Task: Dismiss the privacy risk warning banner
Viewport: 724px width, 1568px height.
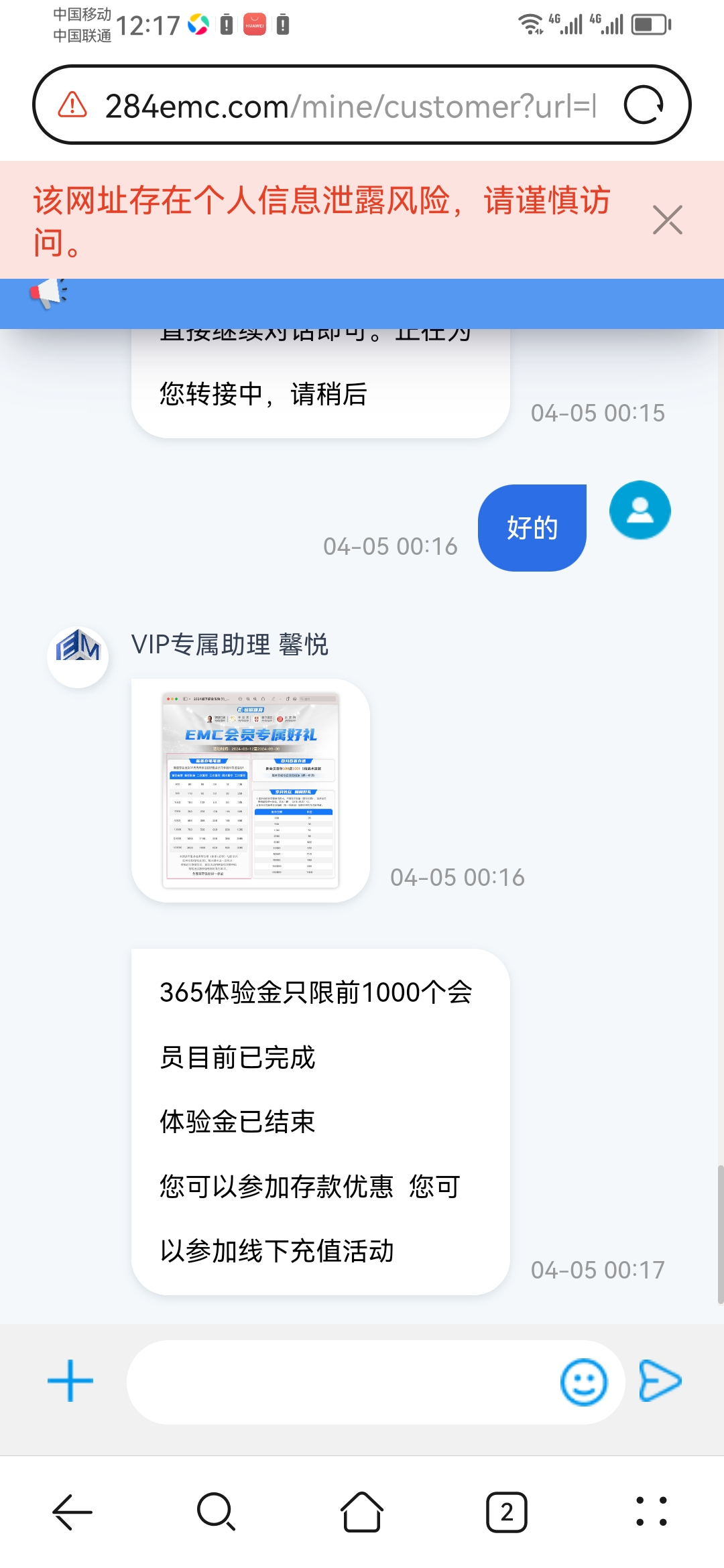Action: (x=667, y=220)
